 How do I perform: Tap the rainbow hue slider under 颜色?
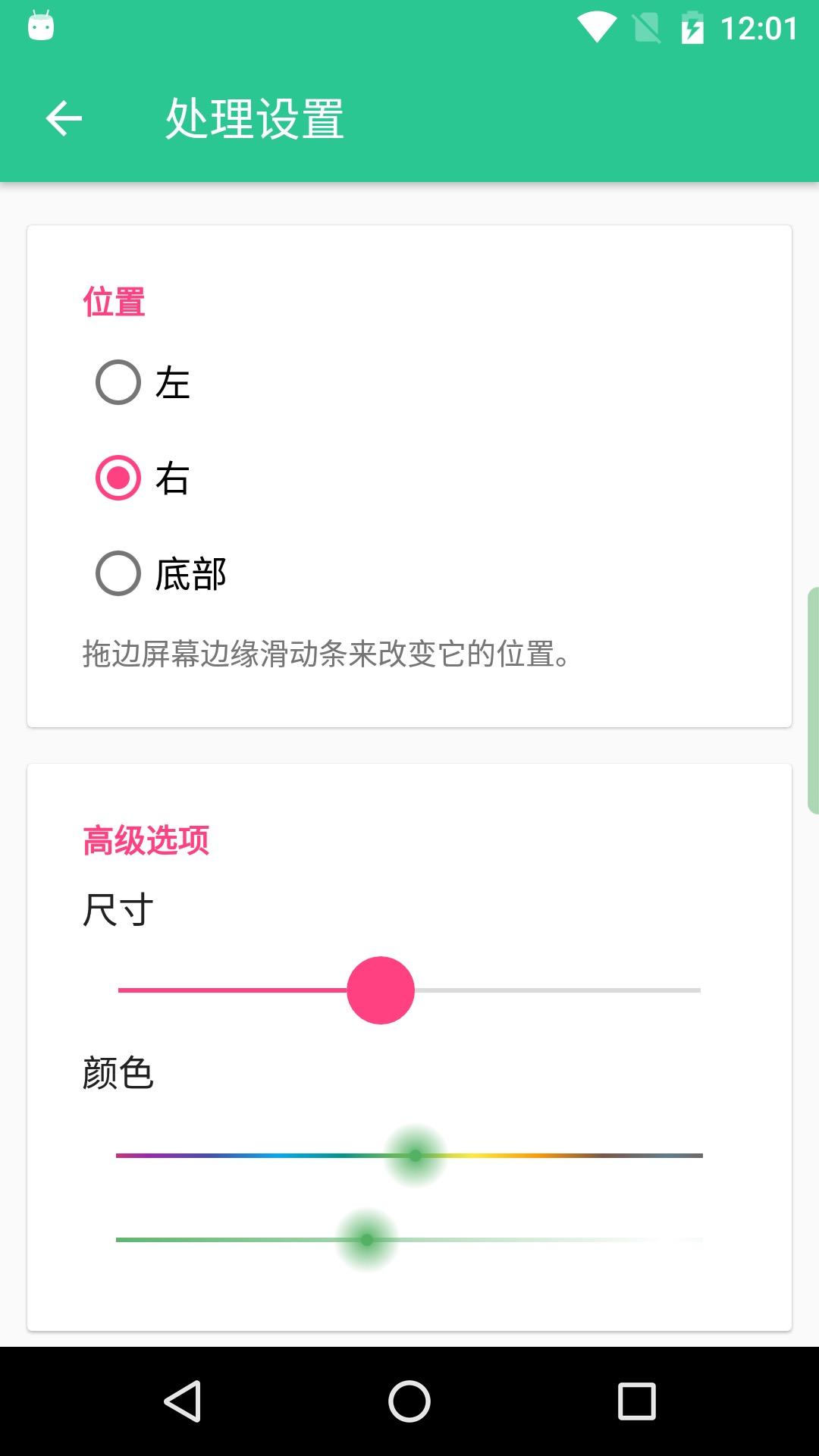[x=414, y=1155]
